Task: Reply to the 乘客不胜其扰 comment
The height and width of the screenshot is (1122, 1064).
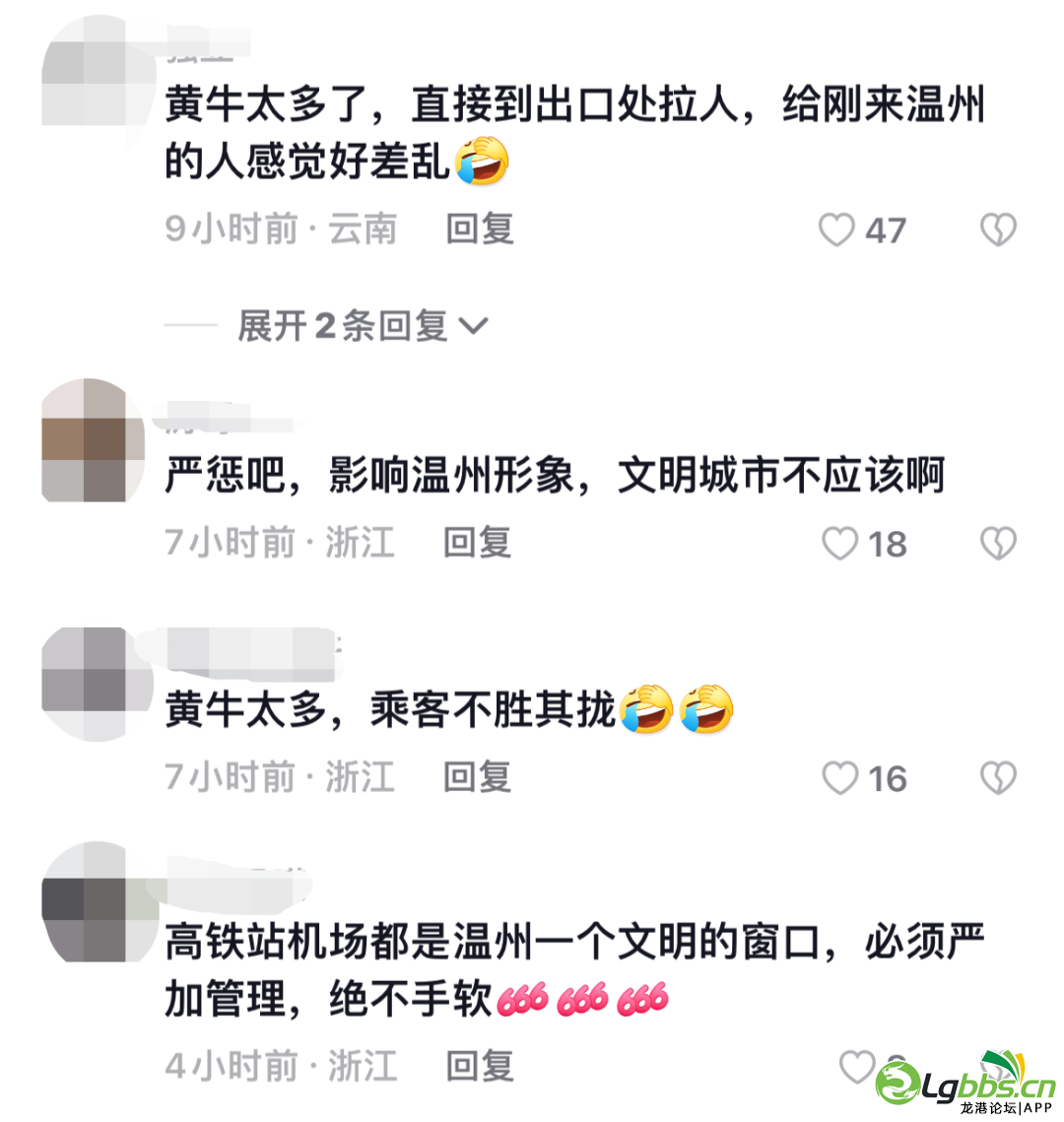Action: coord(478,777)
